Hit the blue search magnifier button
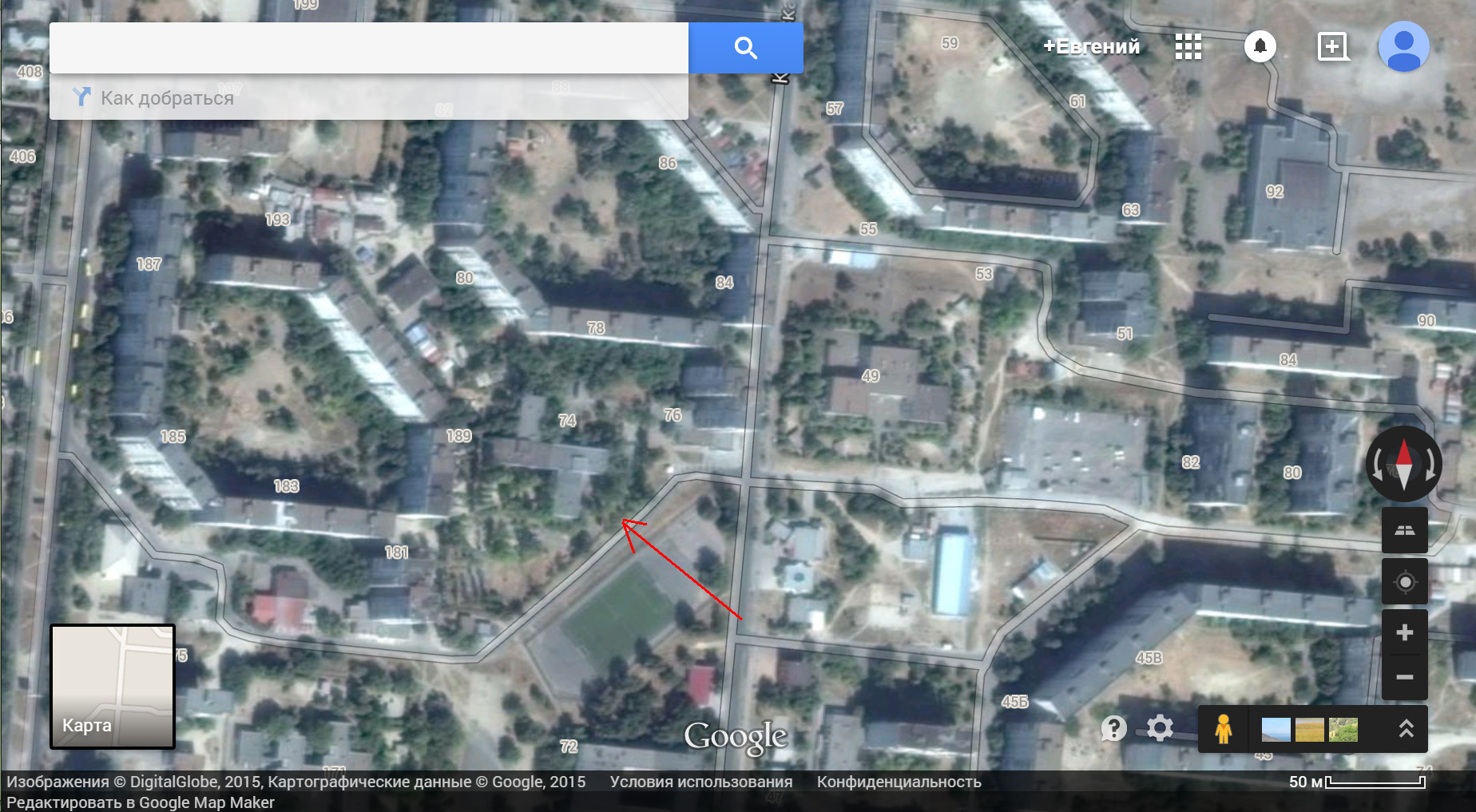The image size is (1476, 812). [746, 48]
